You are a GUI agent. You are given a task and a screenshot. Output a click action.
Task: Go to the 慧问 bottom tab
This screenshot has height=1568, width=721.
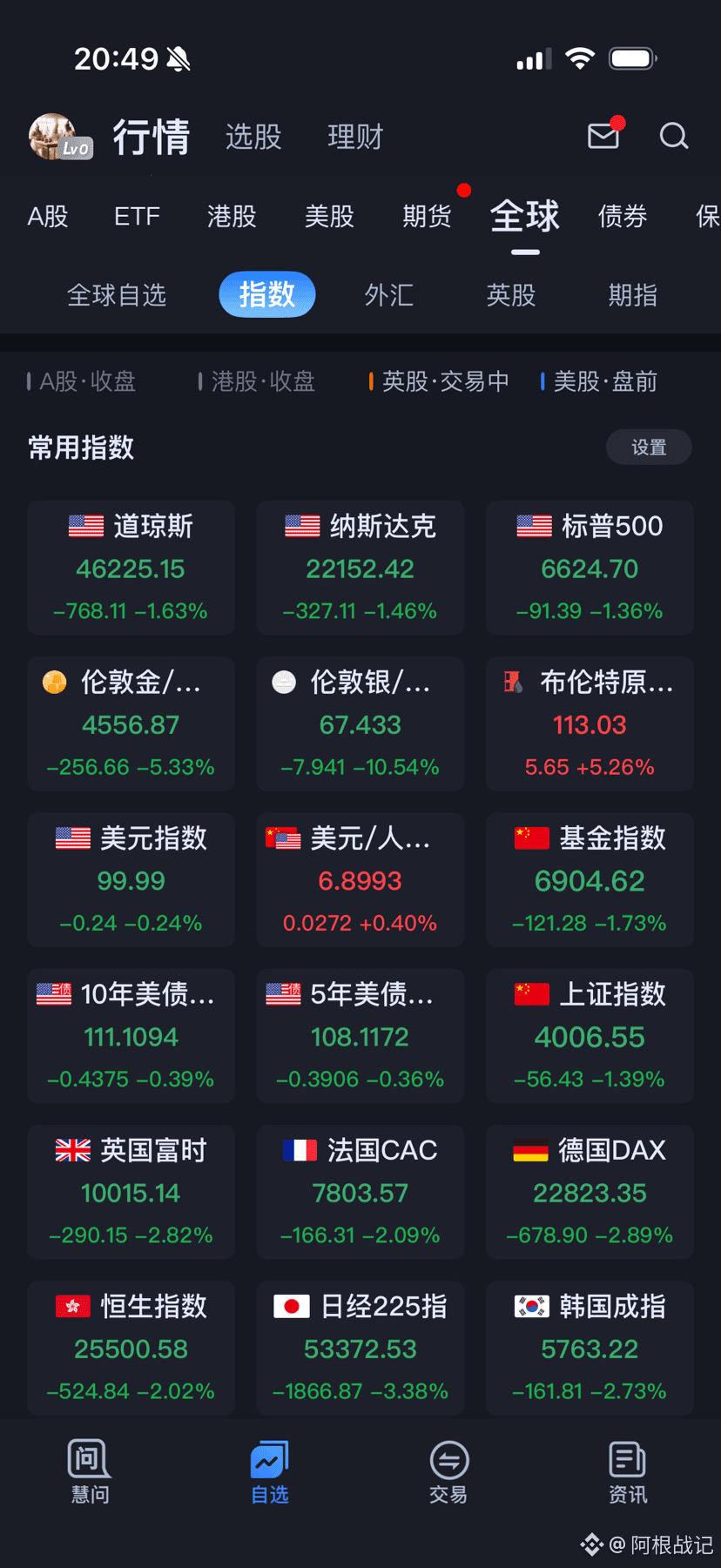90,1471
